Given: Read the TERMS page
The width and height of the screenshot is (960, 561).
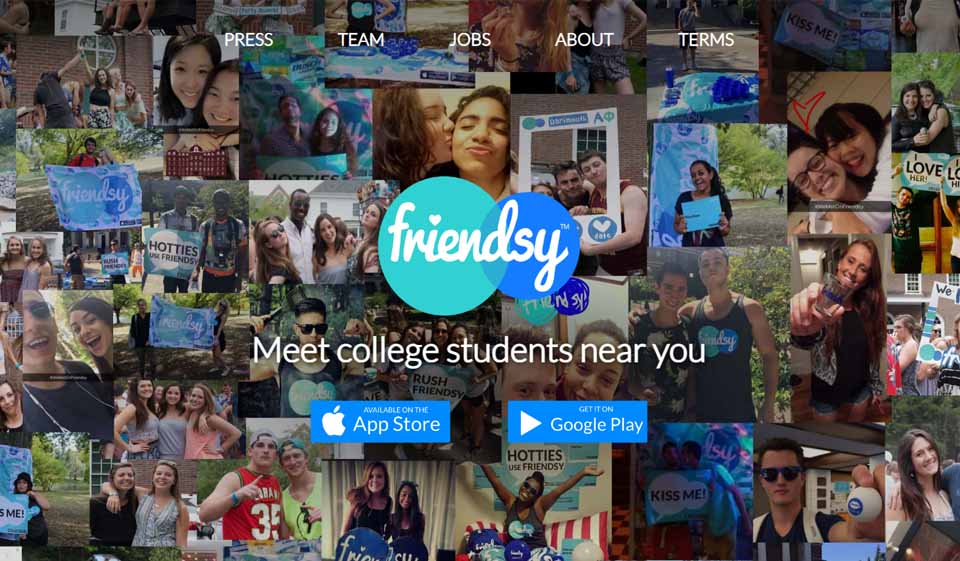Looking at the screenshot, I should click(x=706, y=40).
